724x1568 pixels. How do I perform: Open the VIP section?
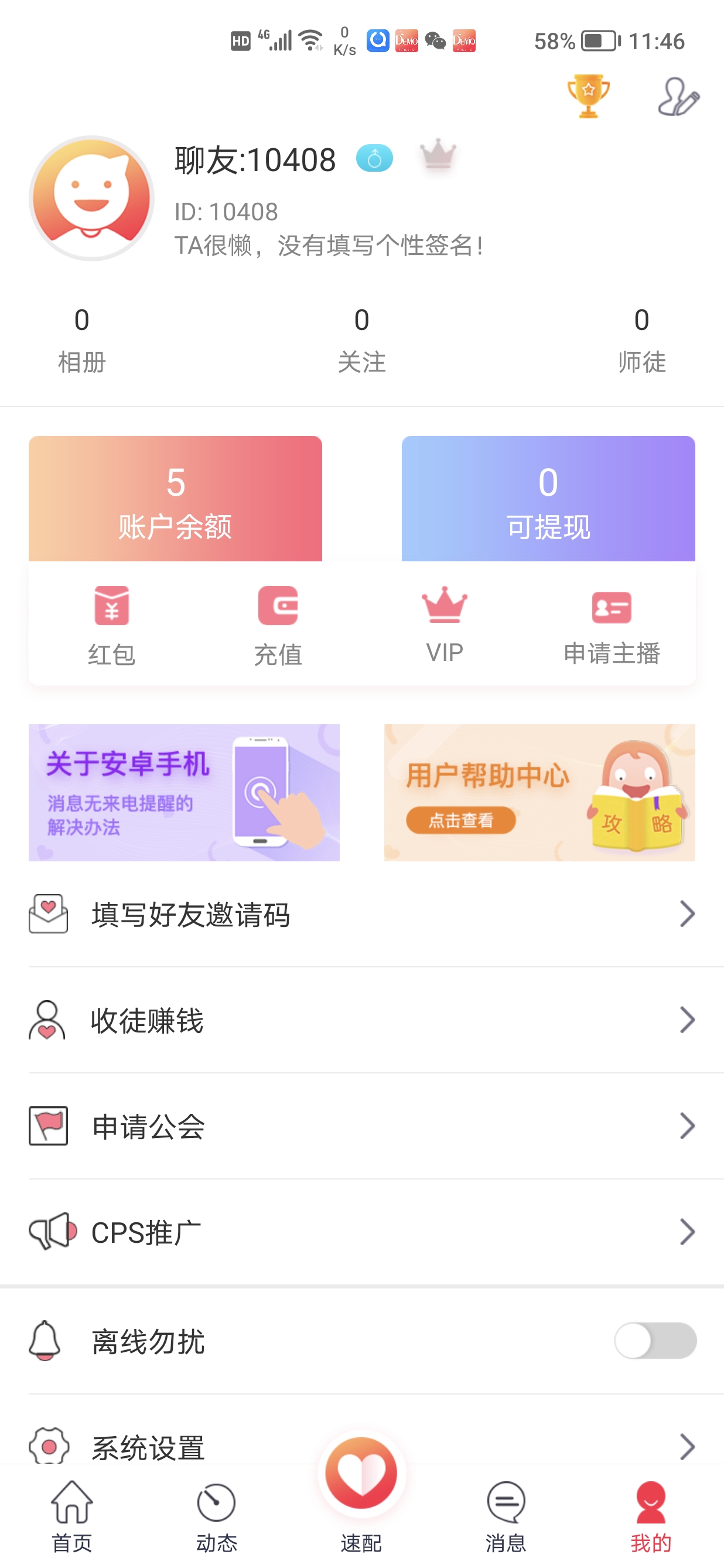click(445, 625)
